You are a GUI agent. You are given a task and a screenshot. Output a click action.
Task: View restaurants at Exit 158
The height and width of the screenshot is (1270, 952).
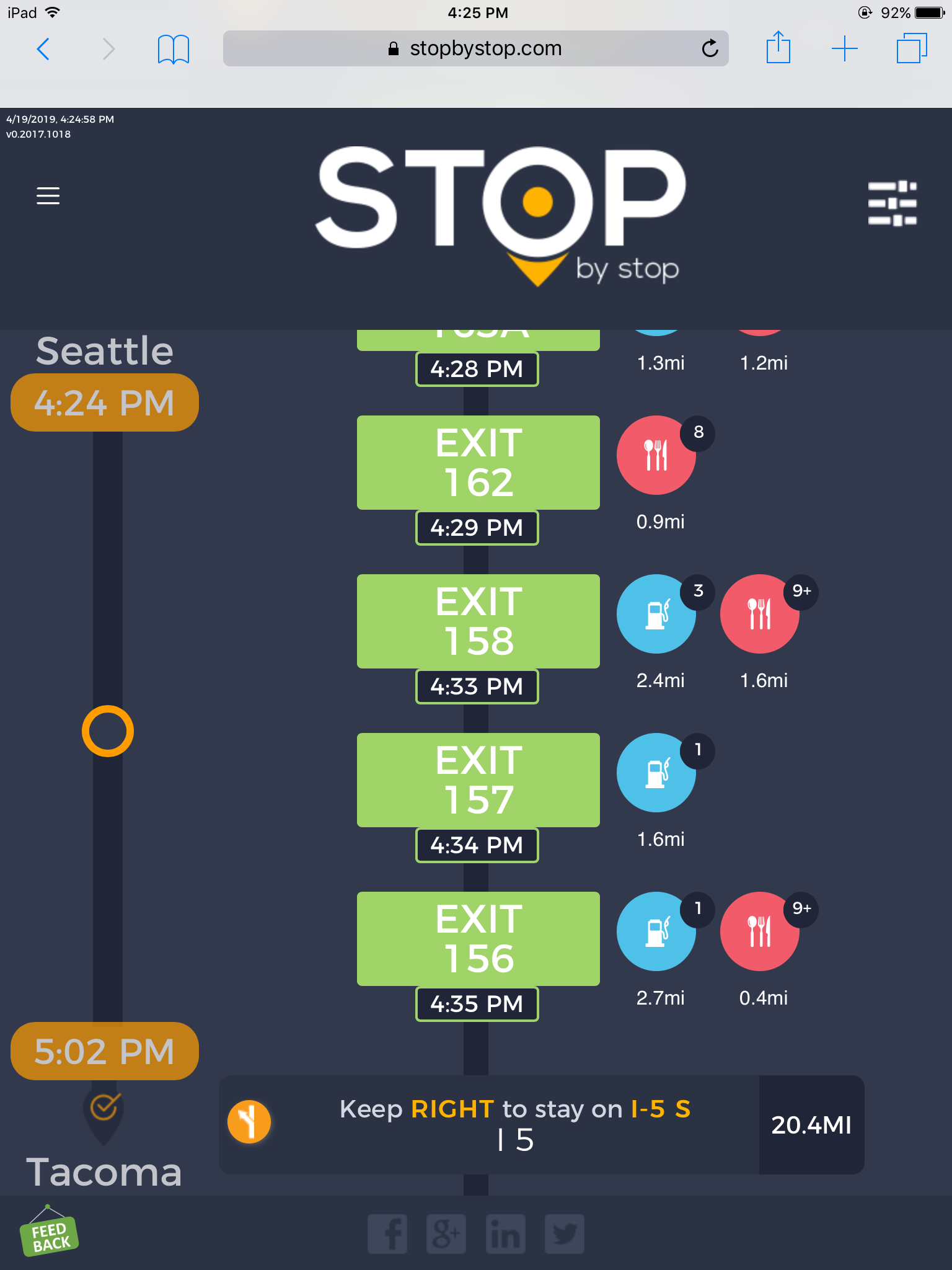[x=759, y=614]
